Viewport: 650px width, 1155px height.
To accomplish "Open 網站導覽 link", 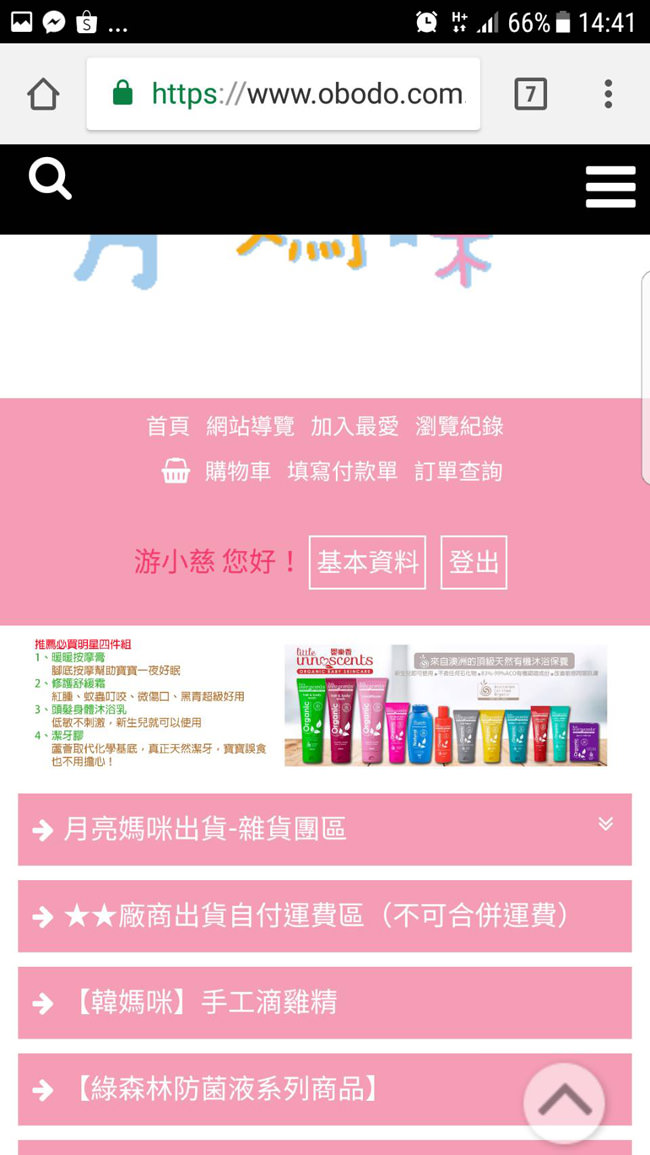I will pyautogui.click(x=250, y=427).
